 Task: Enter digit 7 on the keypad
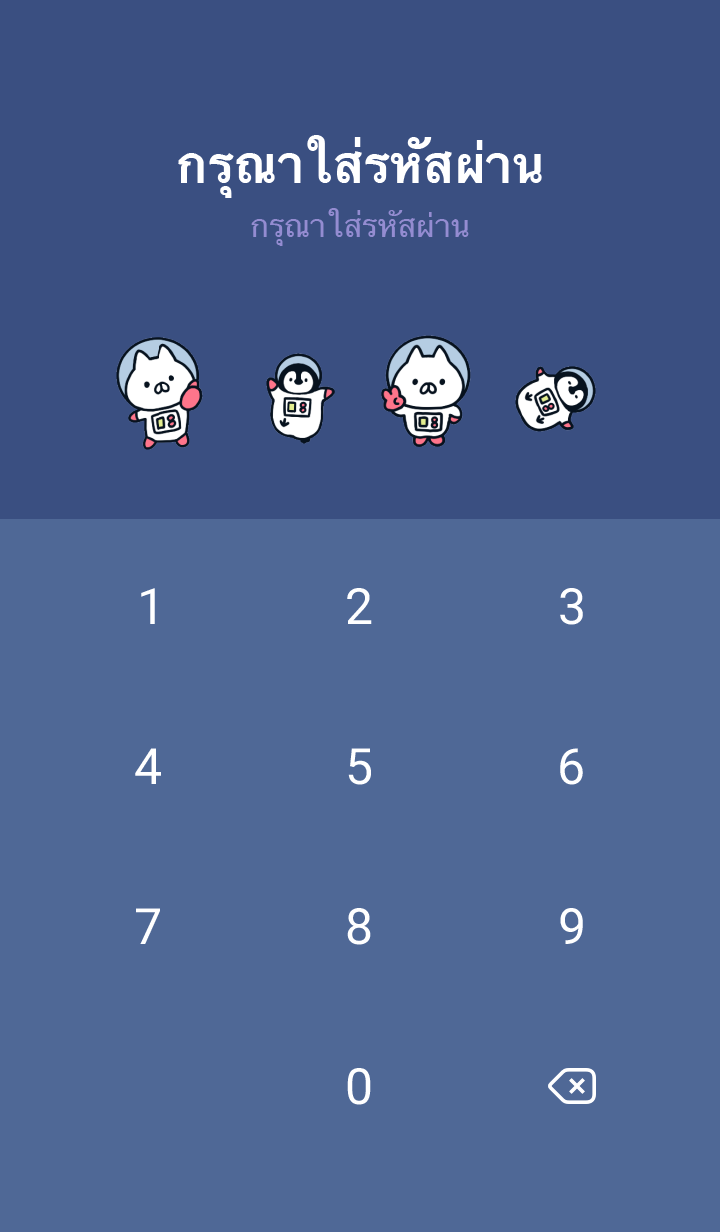click(x=148, y=927)
